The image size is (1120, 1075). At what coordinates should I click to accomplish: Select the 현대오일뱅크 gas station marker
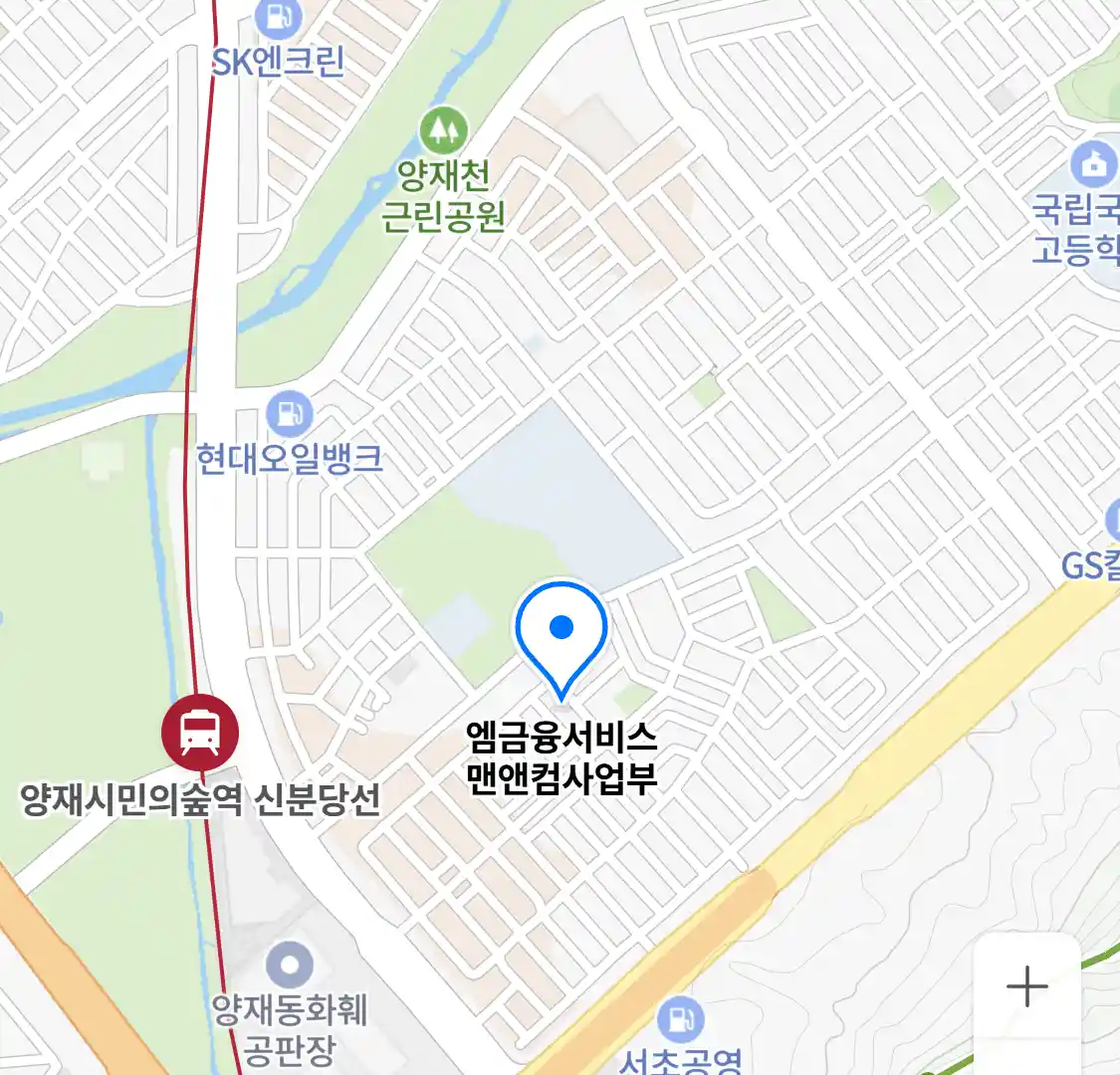[x=290, y=413]
